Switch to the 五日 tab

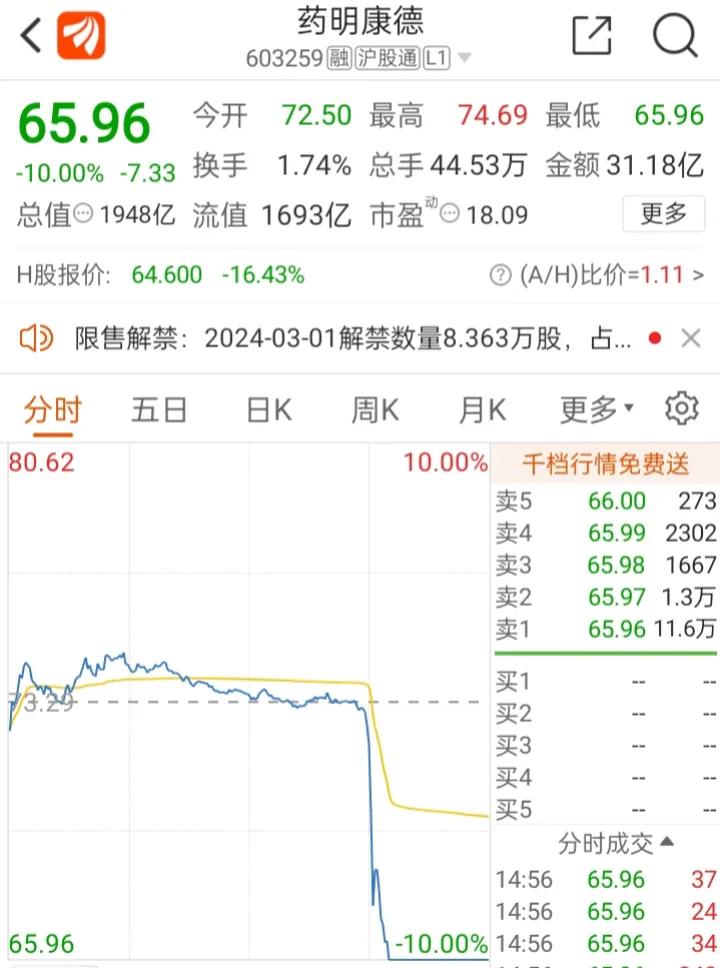tap(159, 408)
